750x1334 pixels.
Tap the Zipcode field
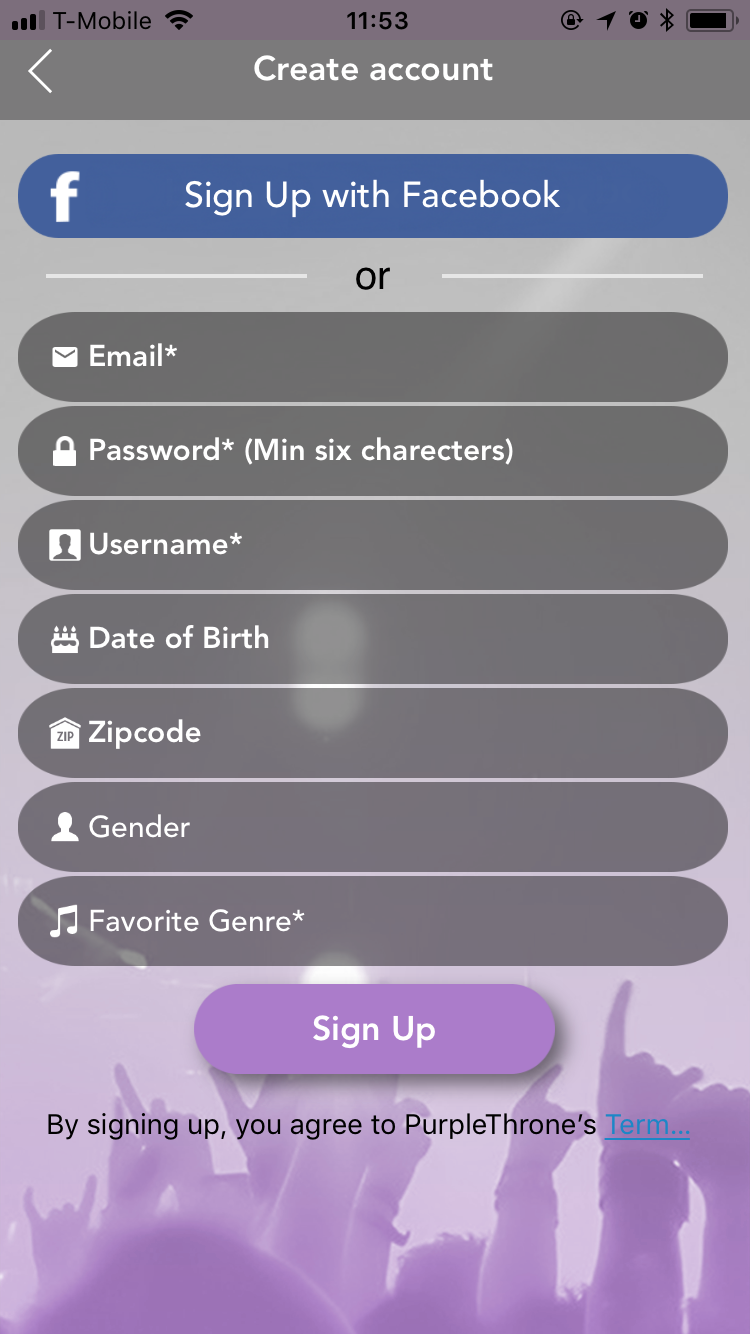(373, 733)
